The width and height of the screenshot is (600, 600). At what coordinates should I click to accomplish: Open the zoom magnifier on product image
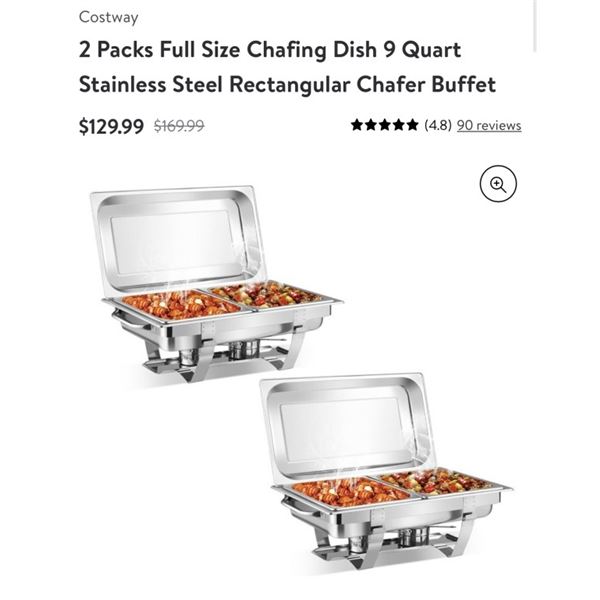(498, 184)
